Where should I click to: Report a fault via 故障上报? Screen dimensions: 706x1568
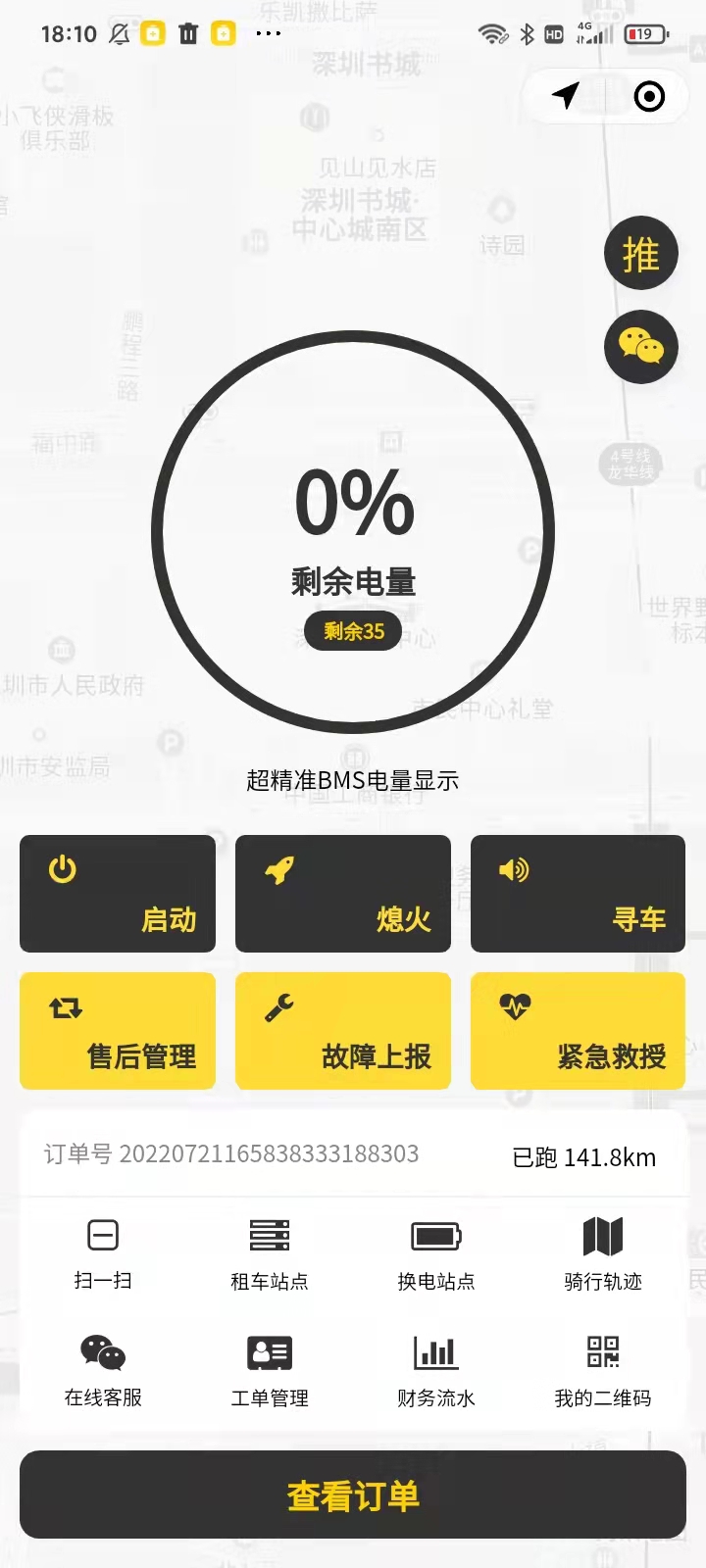tap(343, 1031)
